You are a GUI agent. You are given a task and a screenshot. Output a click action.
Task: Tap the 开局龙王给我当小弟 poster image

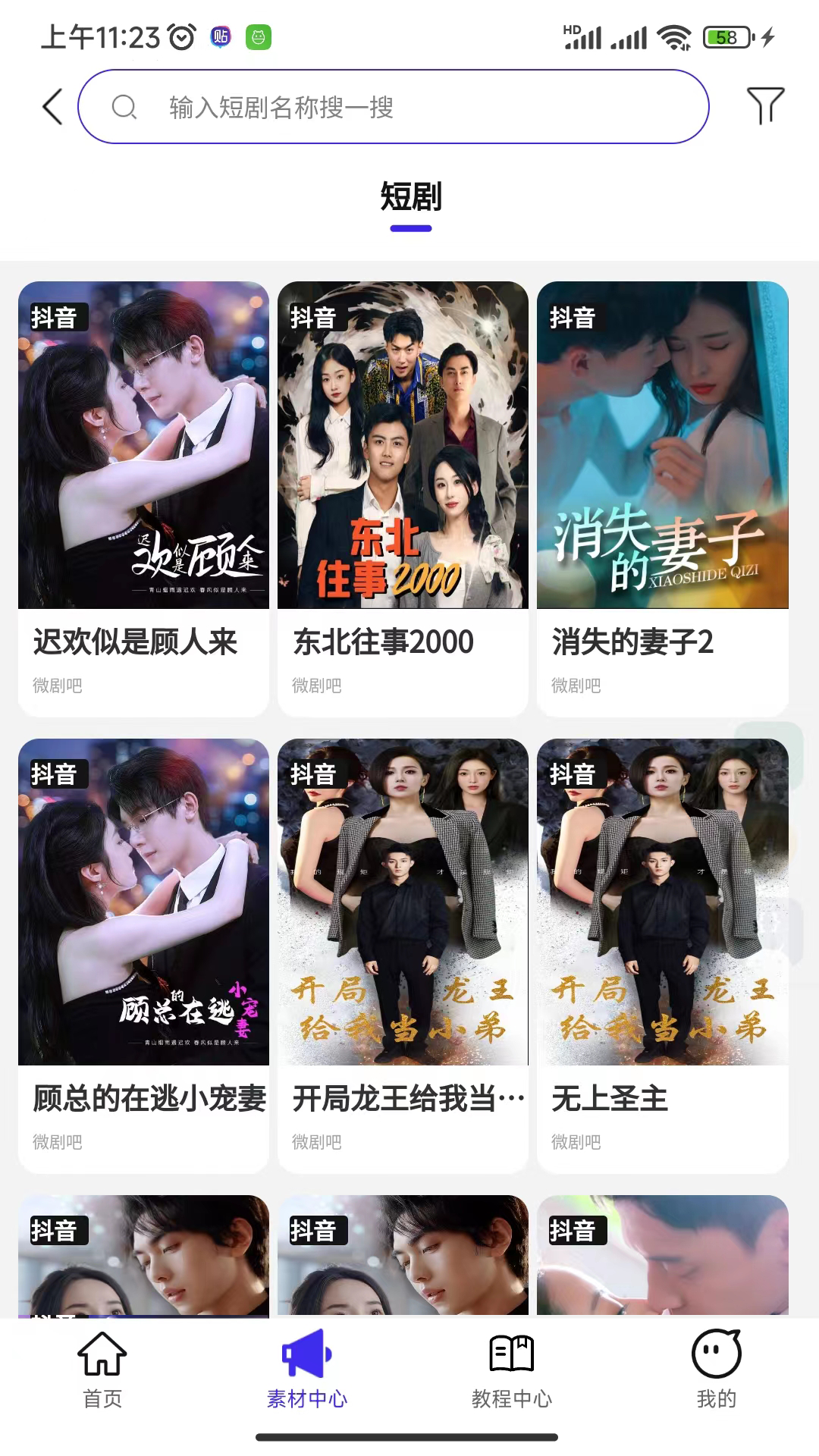tap(403, 902)
